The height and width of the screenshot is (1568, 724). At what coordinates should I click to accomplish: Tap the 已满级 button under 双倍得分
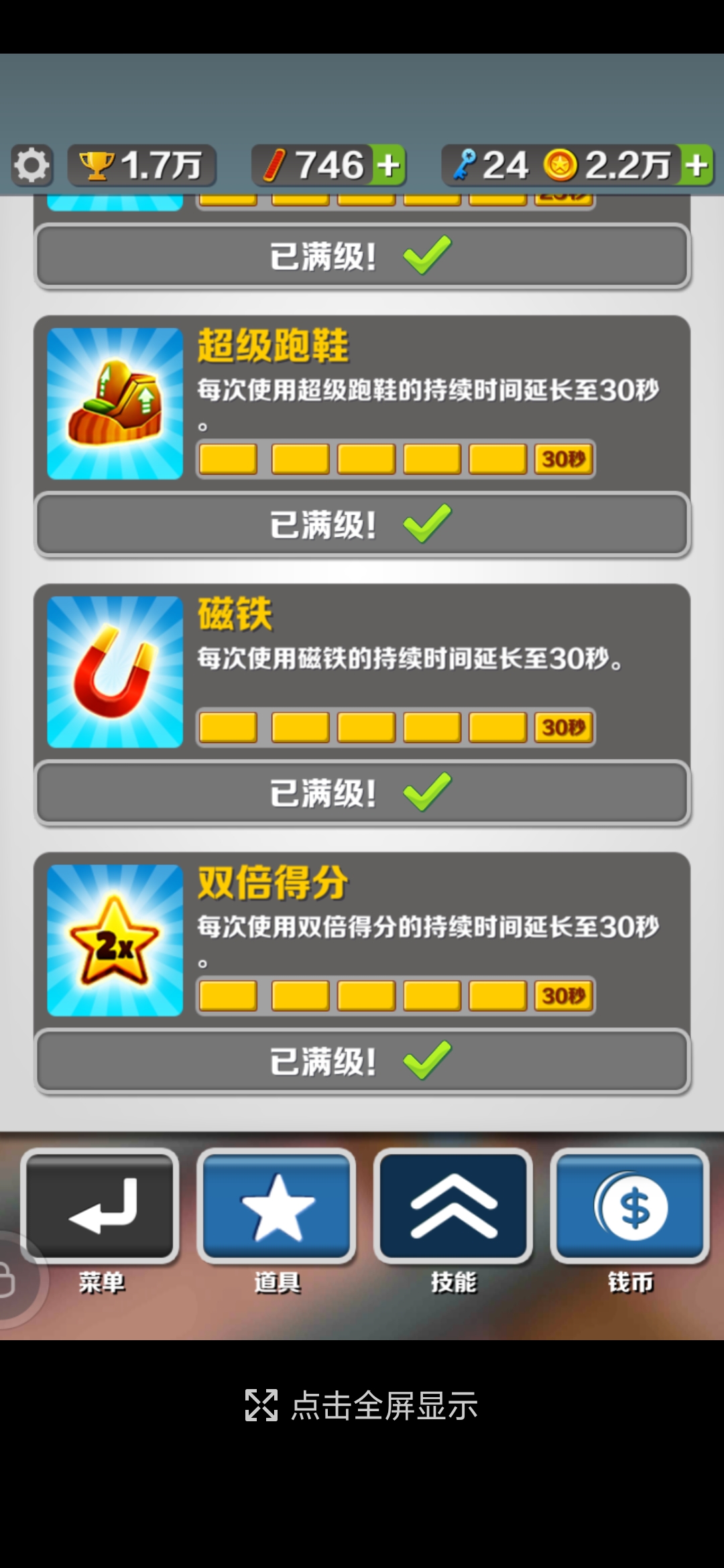[362, 1061]
